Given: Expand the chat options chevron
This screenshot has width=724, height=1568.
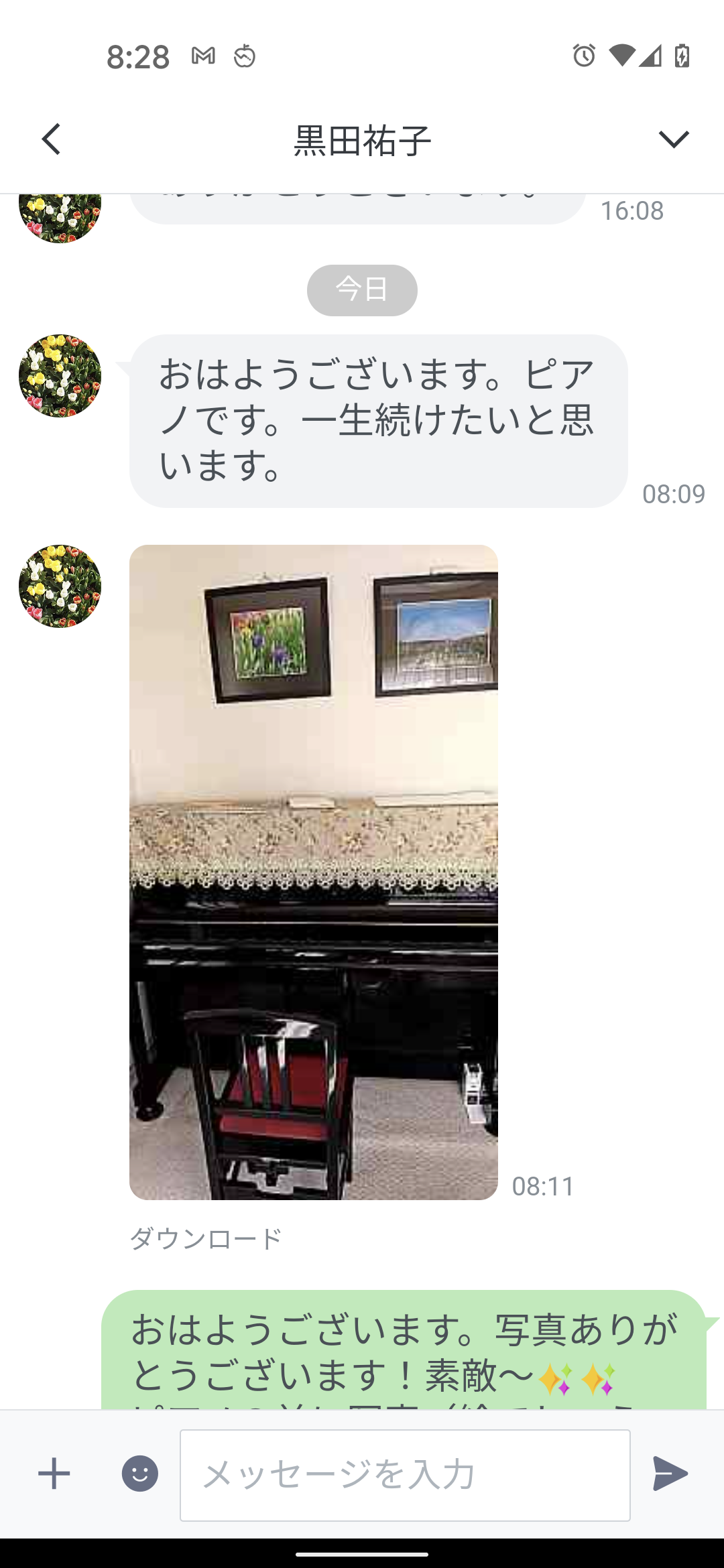Looking at the screenshot, I should (673, 139).
